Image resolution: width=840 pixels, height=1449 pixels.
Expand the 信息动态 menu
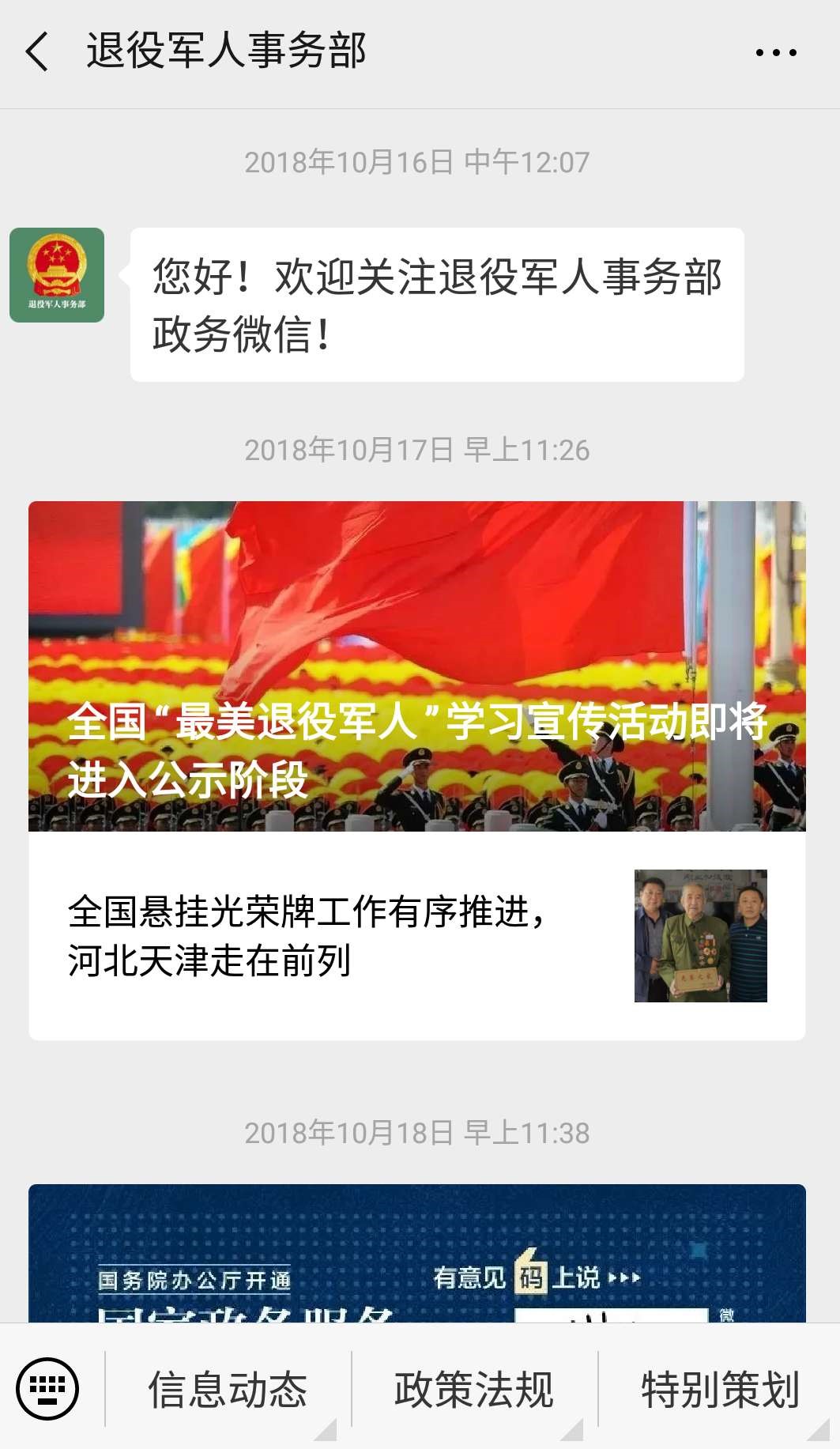[228, 1389]
